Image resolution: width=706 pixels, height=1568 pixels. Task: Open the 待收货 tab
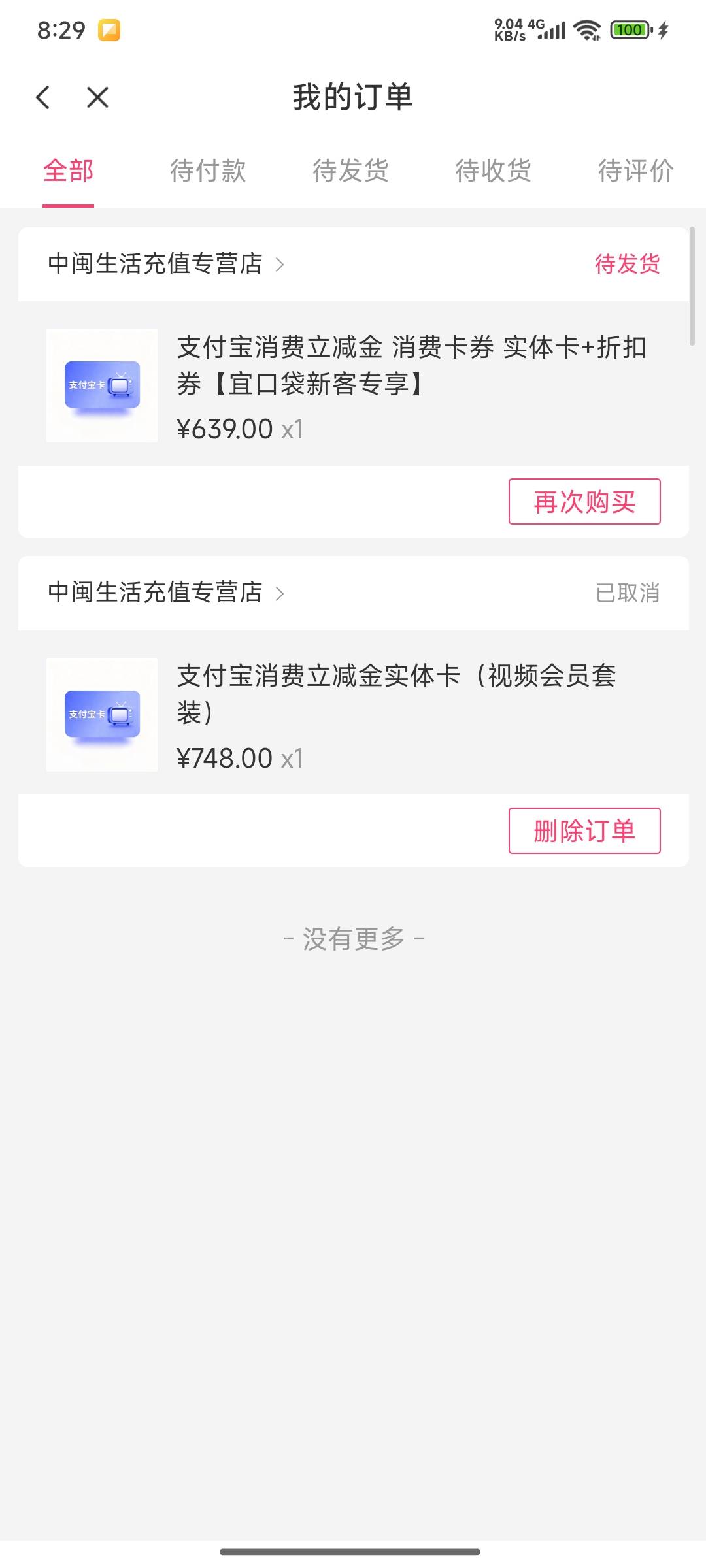coord(493,171)
